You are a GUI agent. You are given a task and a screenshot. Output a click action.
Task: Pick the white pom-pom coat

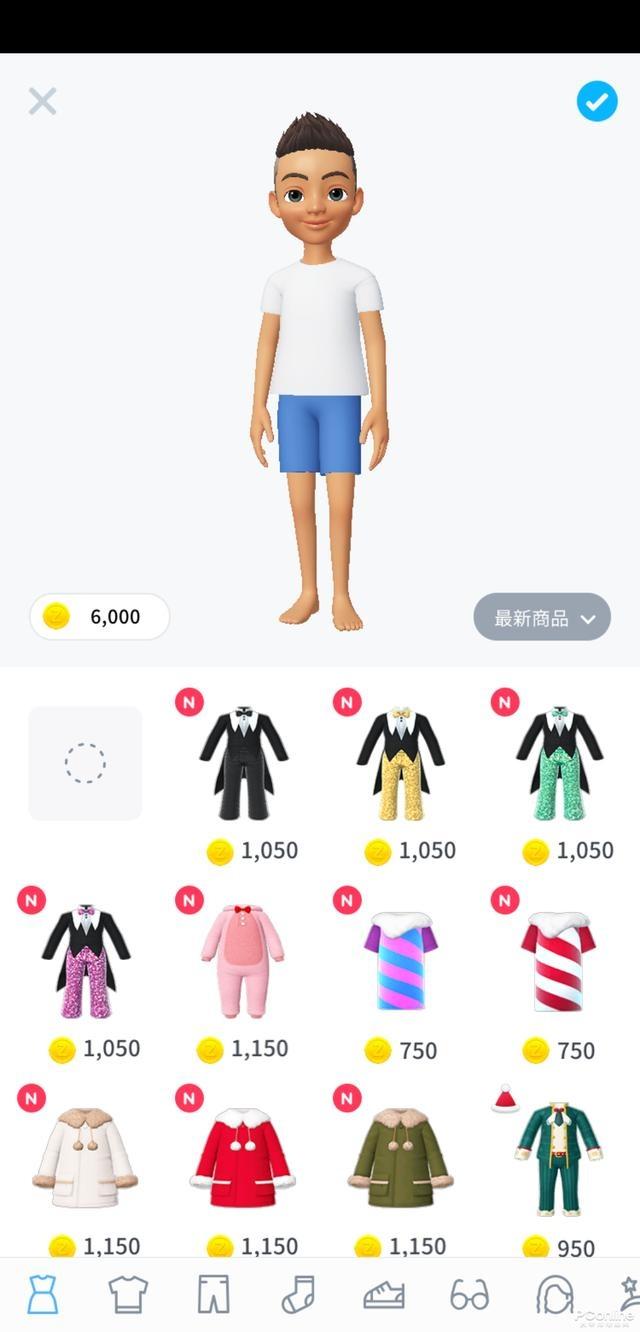click(85, 1160)
